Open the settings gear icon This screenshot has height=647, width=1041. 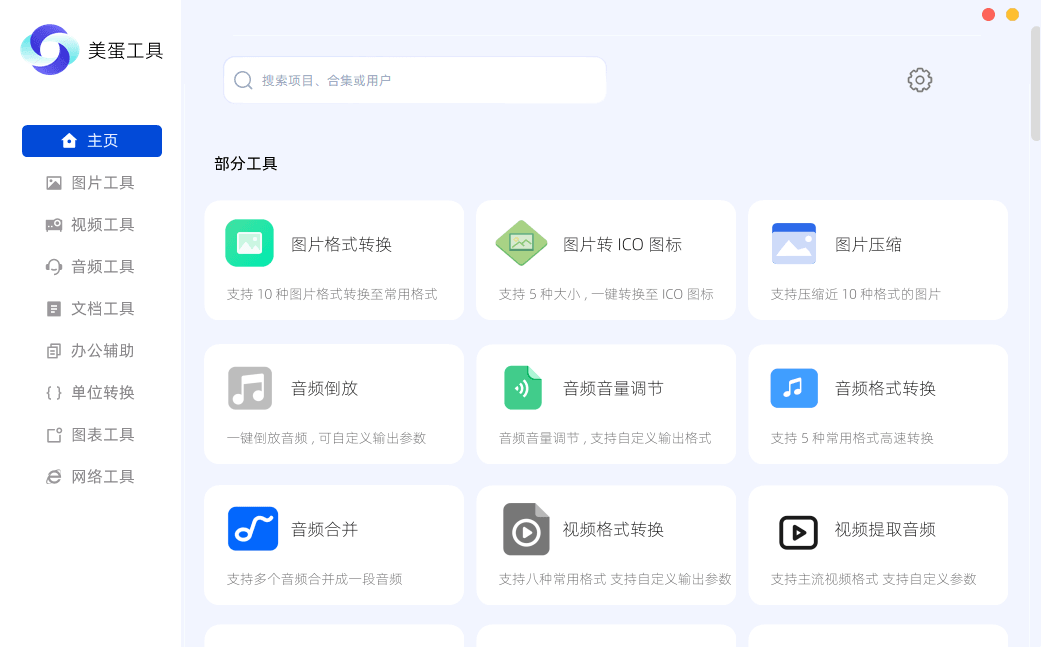919,80
